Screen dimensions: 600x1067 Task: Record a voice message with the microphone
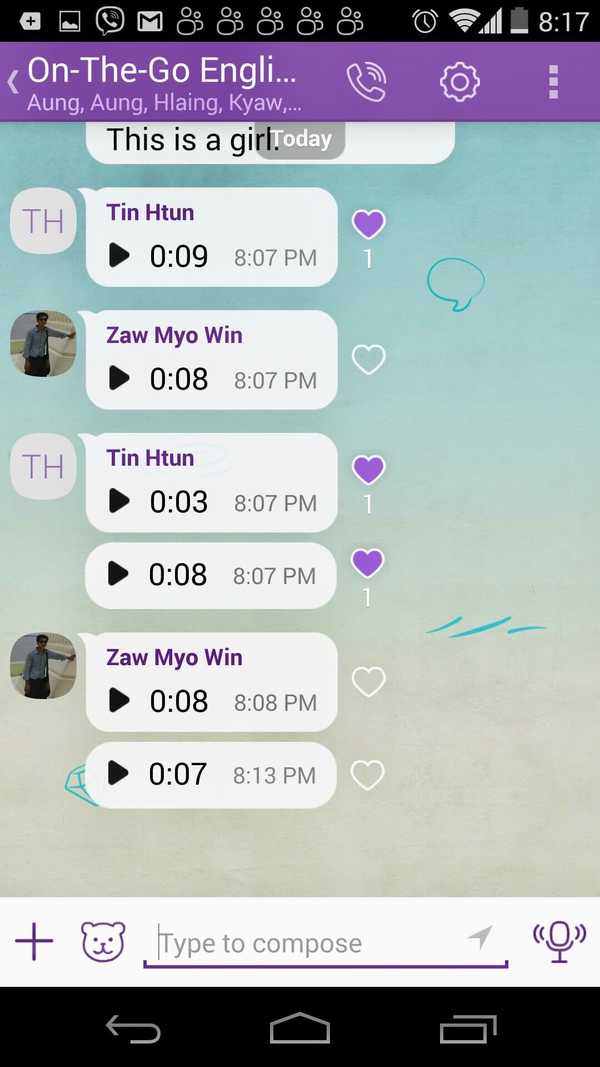(558, 942)
